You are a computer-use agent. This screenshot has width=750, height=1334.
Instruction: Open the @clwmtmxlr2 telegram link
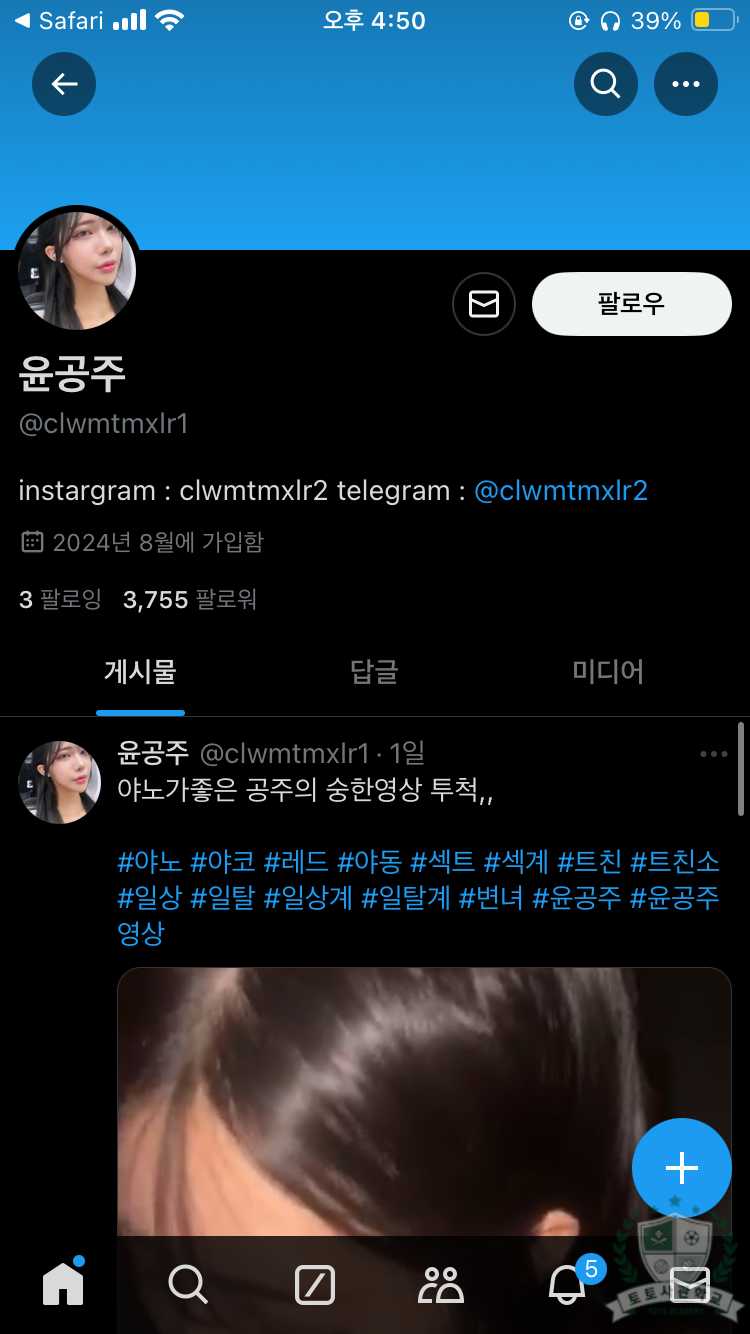pos(560,491)
